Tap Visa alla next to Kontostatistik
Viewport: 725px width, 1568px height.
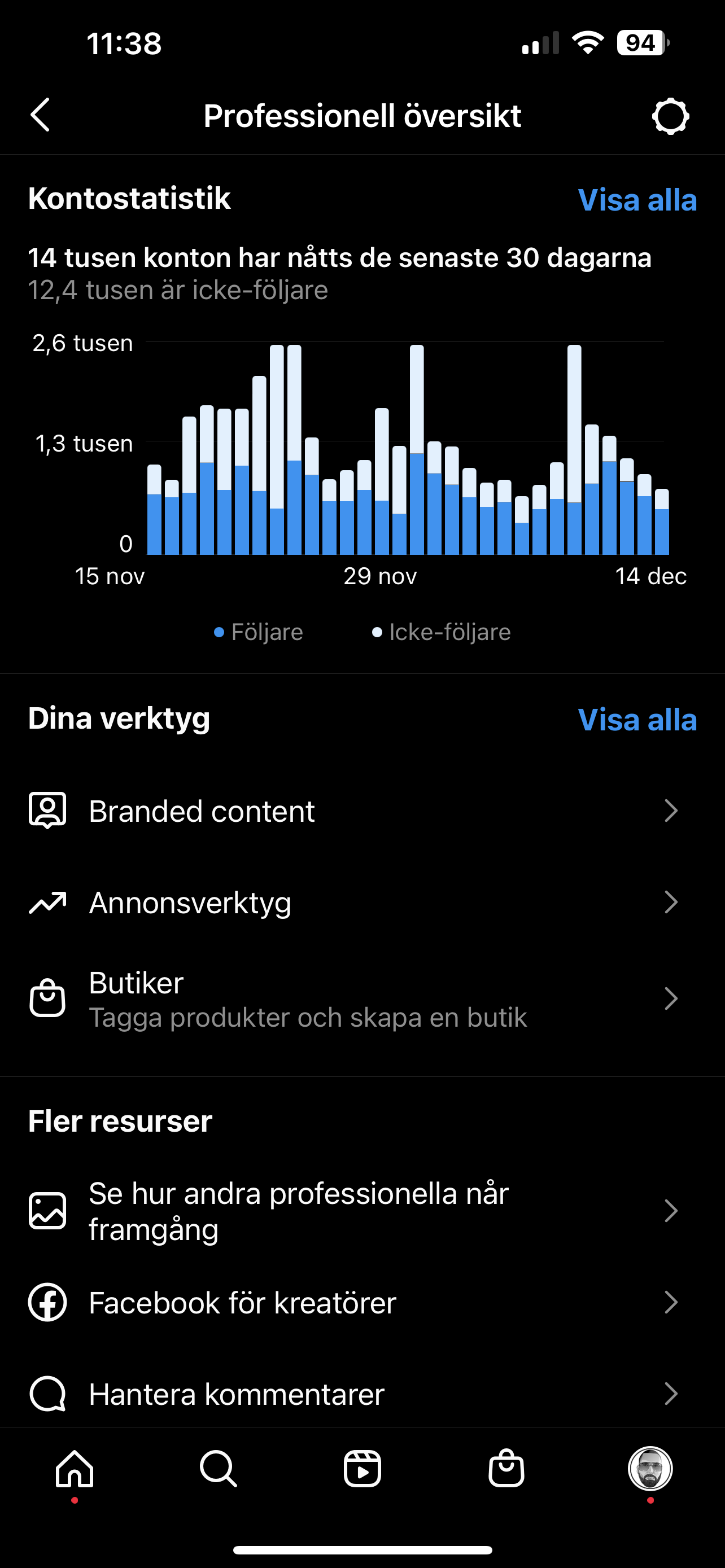coord(637,200)
